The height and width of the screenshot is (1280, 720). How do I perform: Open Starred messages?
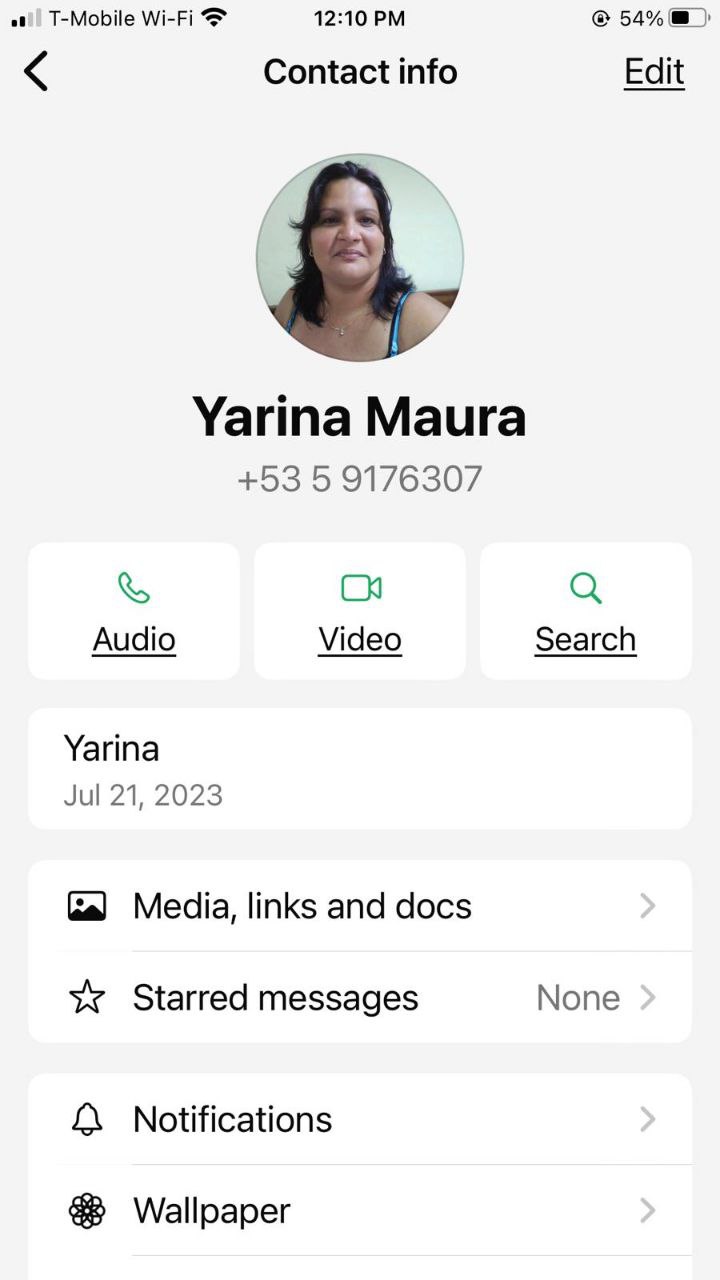pyautogui.click(x=360, y=998)
